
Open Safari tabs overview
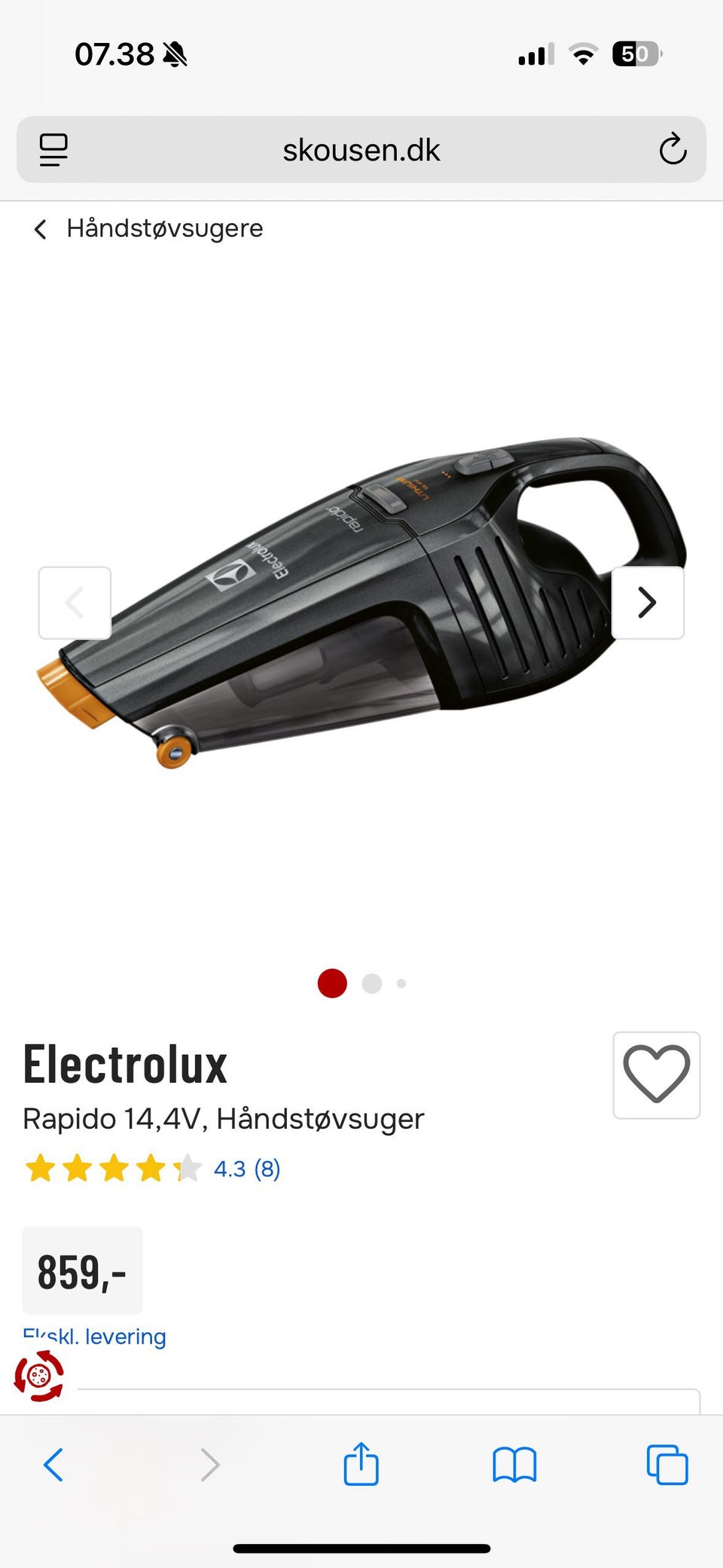(667, 1465)
